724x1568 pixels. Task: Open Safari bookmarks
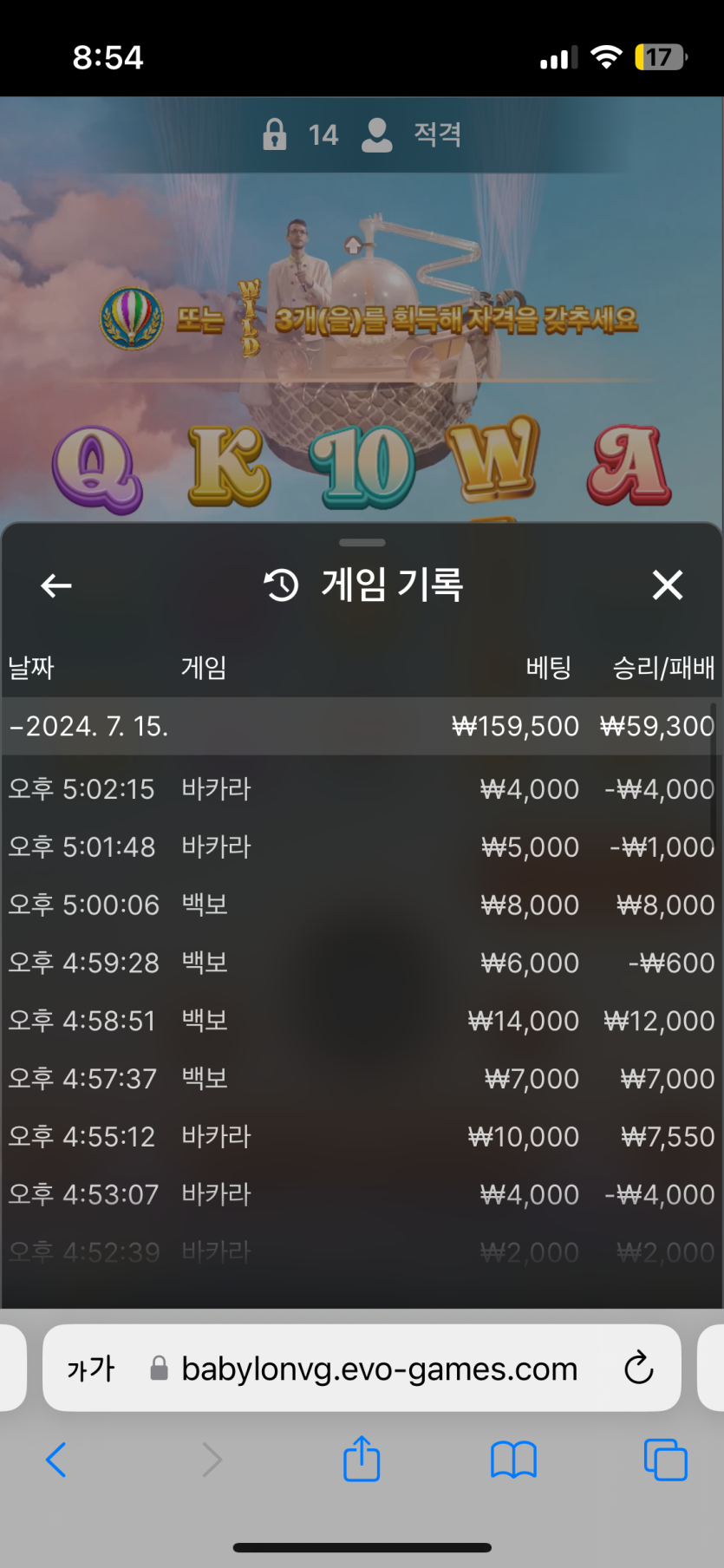coord(513,1460)
